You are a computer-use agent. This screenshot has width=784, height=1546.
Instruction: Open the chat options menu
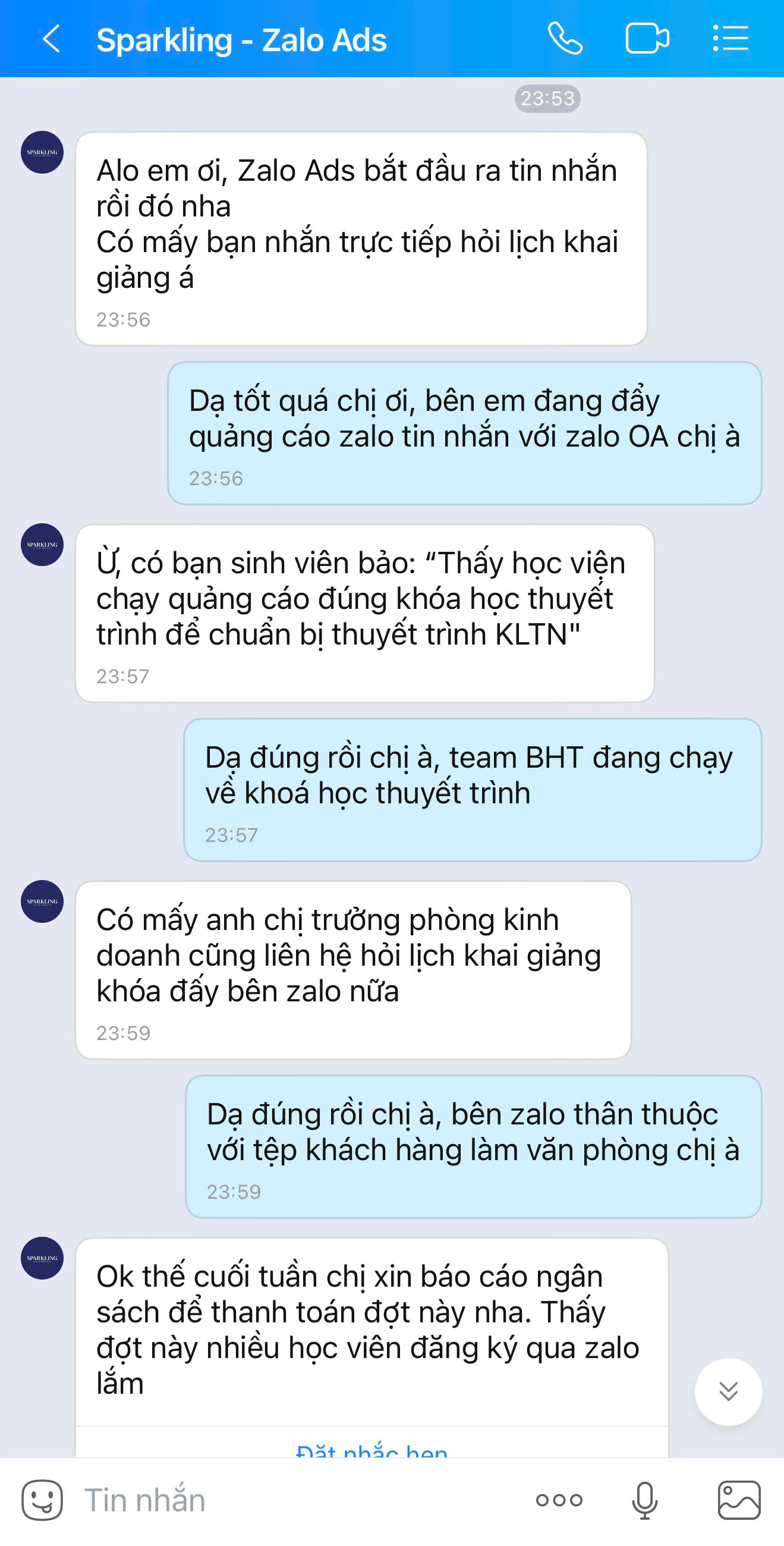(730, 39)
